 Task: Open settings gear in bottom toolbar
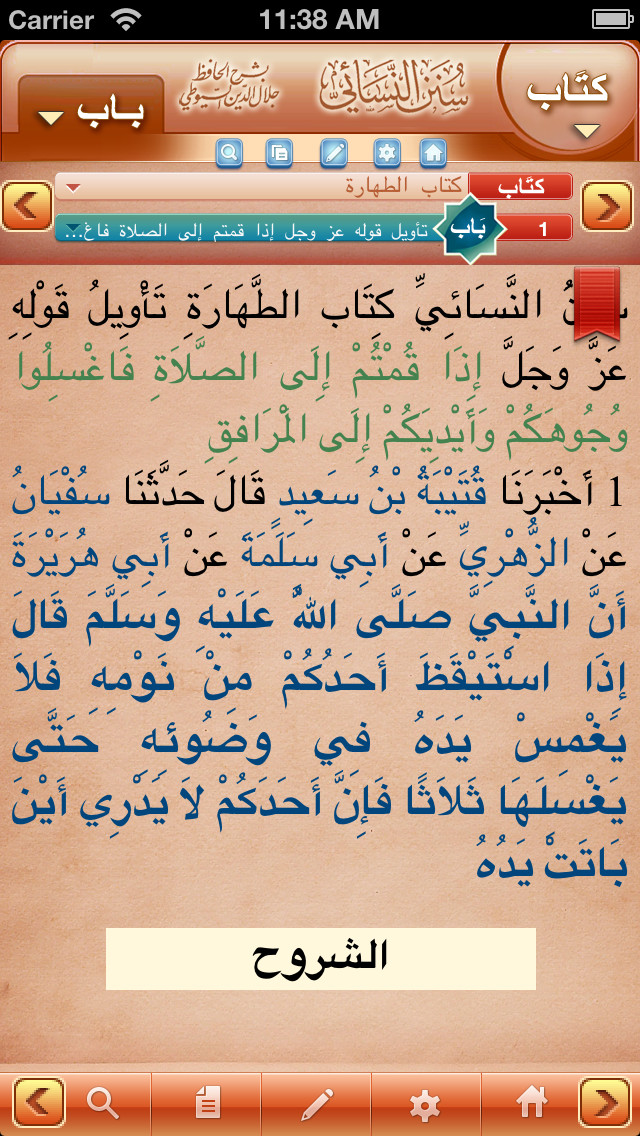point(426,1103)
